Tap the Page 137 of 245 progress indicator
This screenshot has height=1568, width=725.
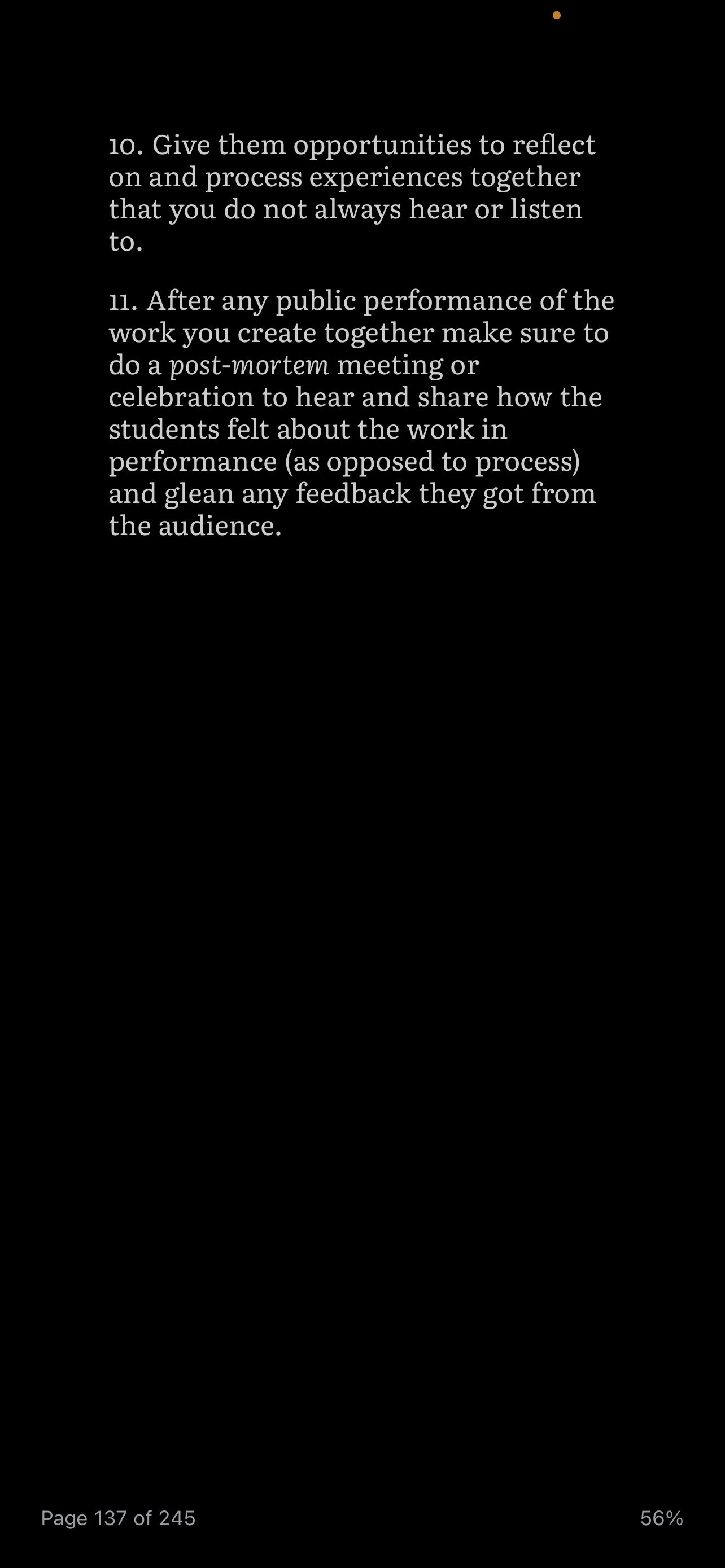coord(118,1518)
